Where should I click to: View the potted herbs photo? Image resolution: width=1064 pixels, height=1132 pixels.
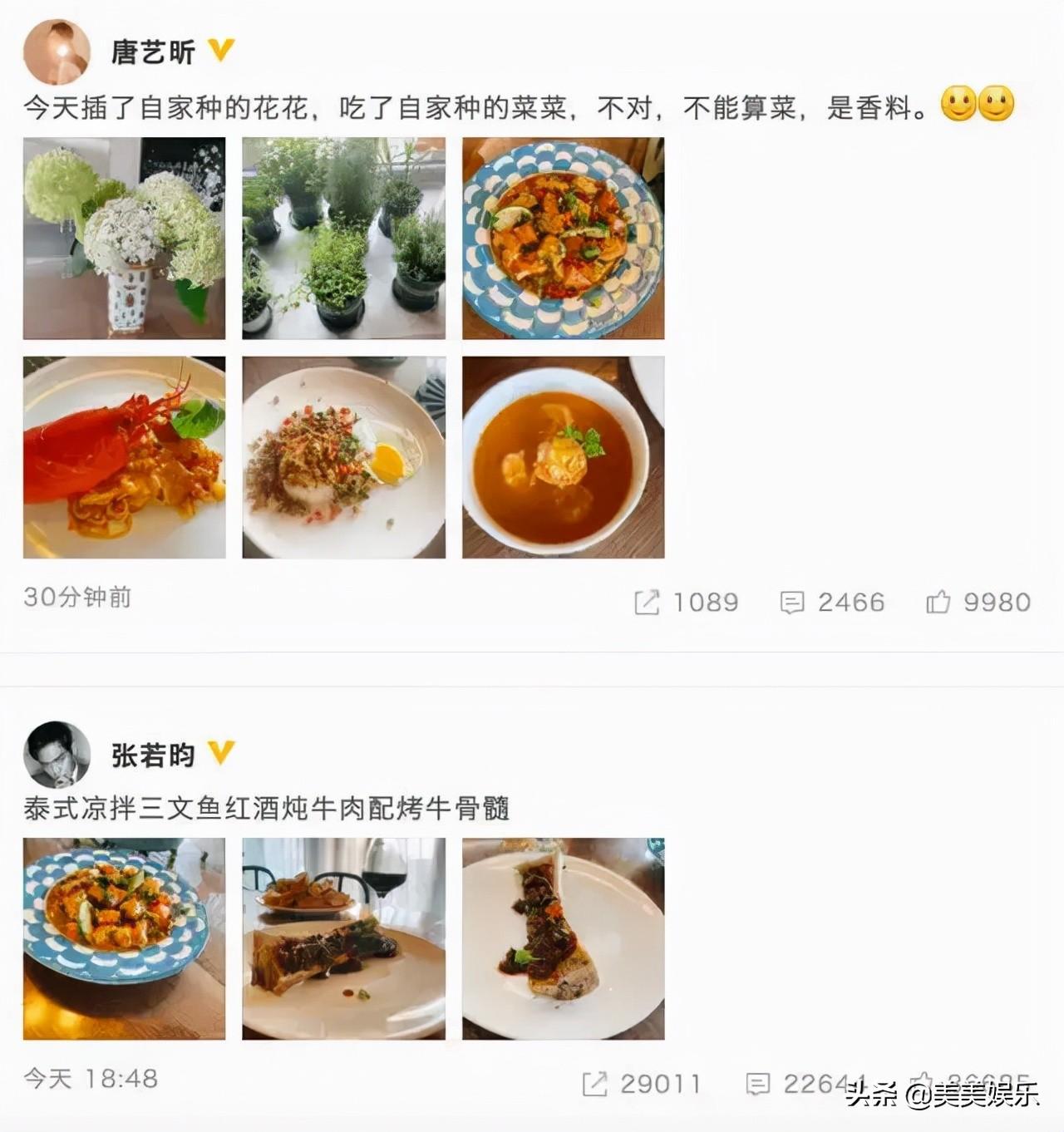pos(342,239)
